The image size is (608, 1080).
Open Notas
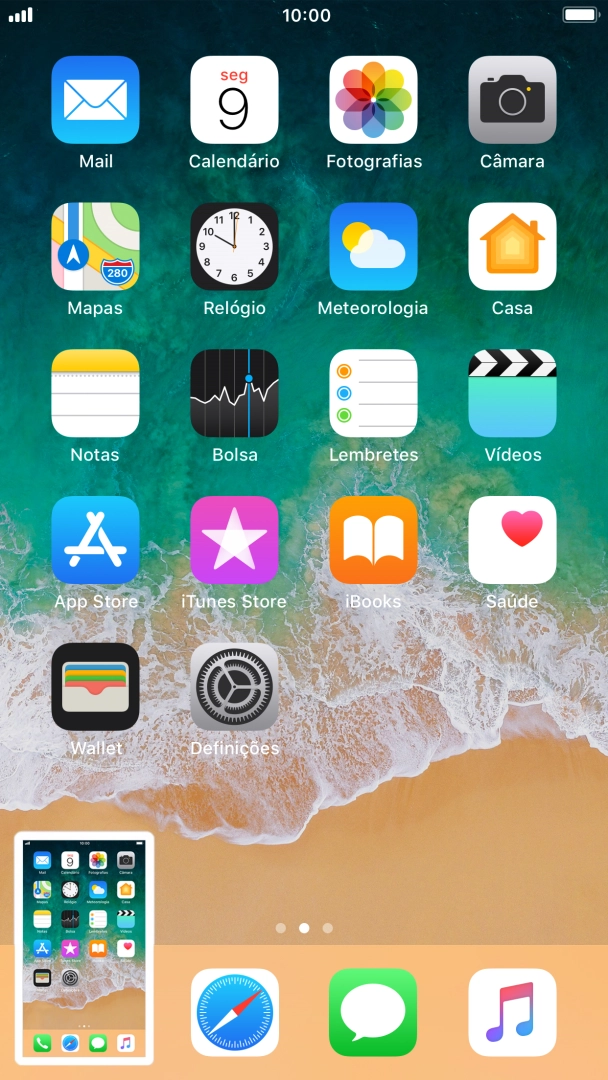pyautogui.click(x=96, y=393)
